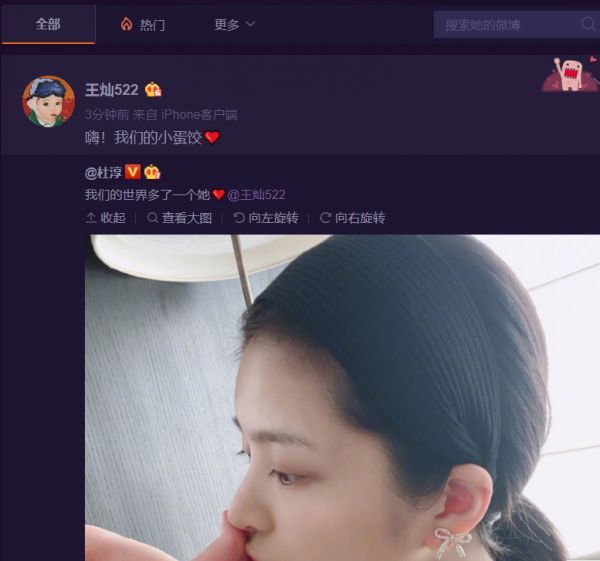Rotate the image right with 向右旋转
This screenshot has height=561, width=600.
(353, 218)
